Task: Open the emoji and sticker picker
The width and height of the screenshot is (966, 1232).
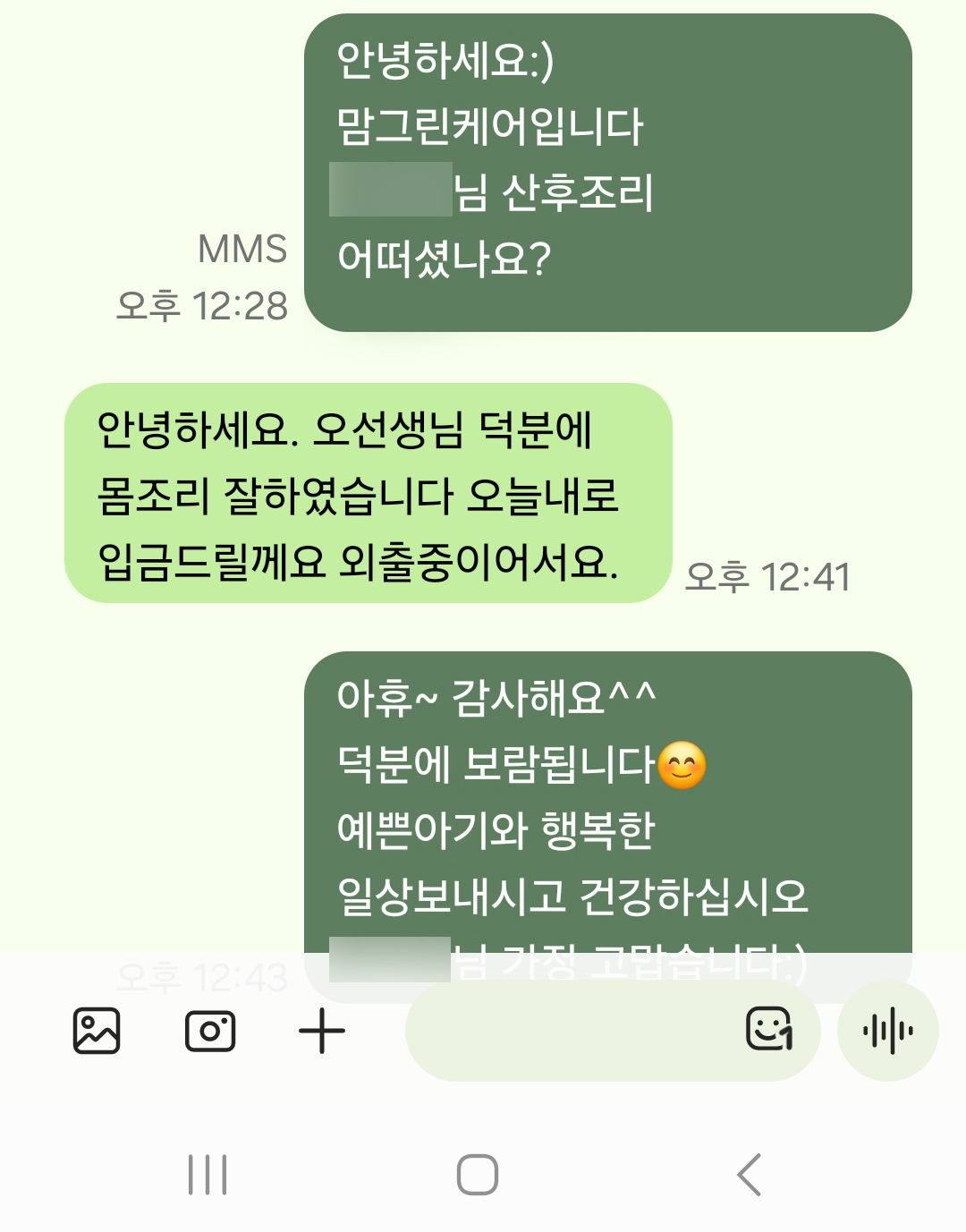Action: click(x=769, y=1031)
